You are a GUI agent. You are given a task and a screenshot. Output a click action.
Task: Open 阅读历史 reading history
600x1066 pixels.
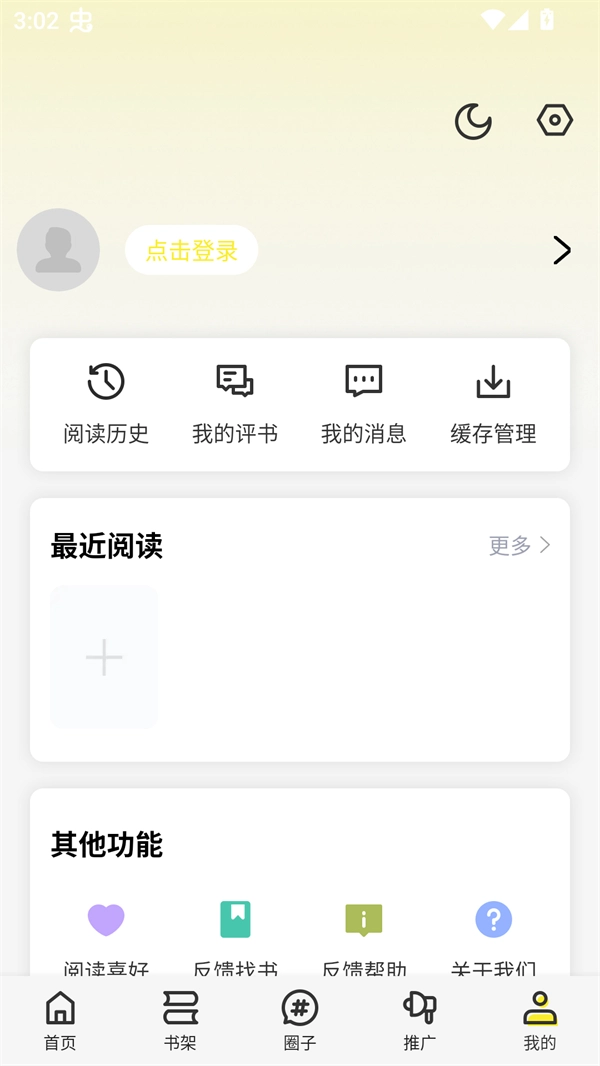106,404
